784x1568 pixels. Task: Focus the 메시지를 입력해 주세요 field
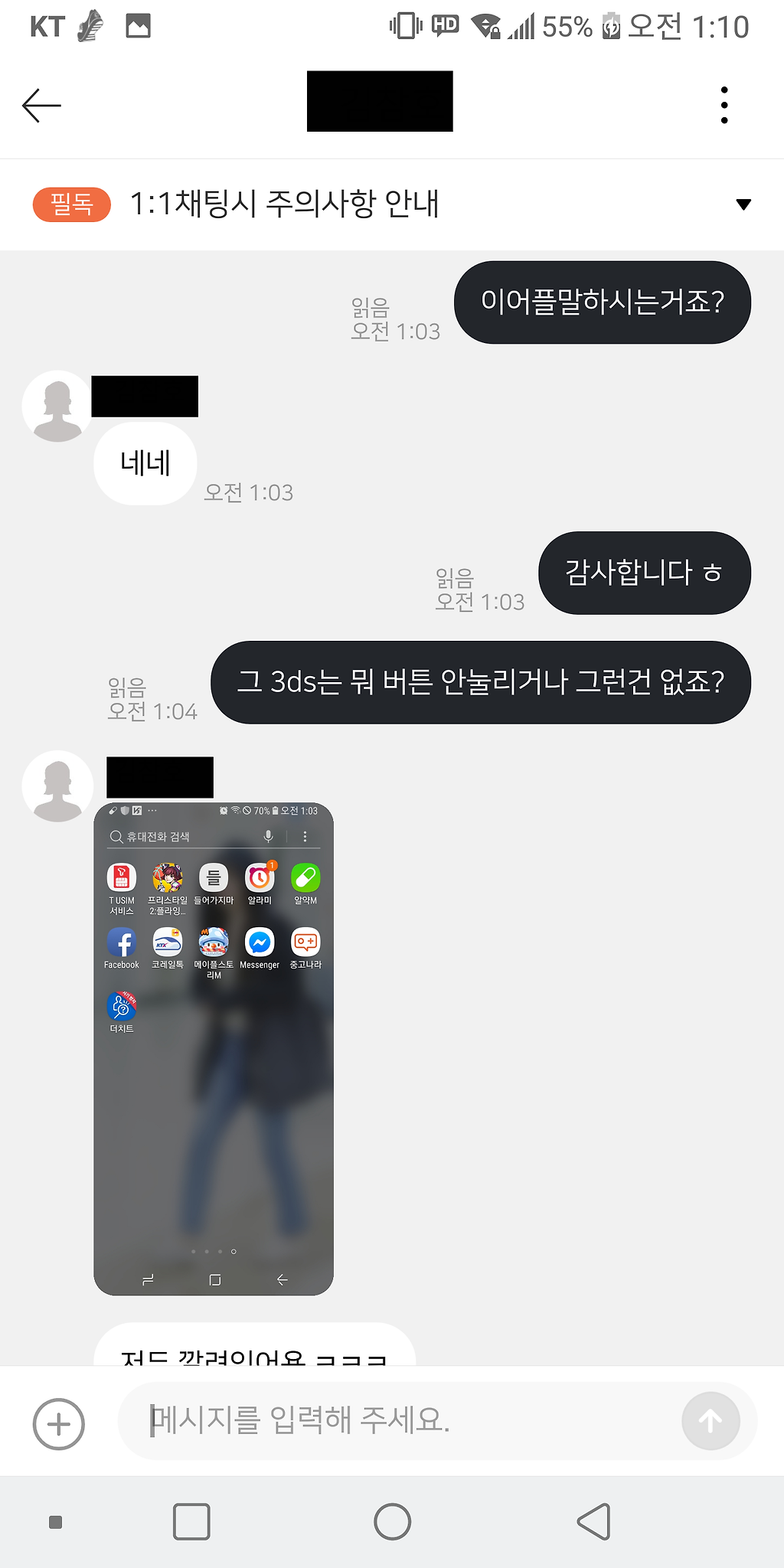coord(398,1421)
